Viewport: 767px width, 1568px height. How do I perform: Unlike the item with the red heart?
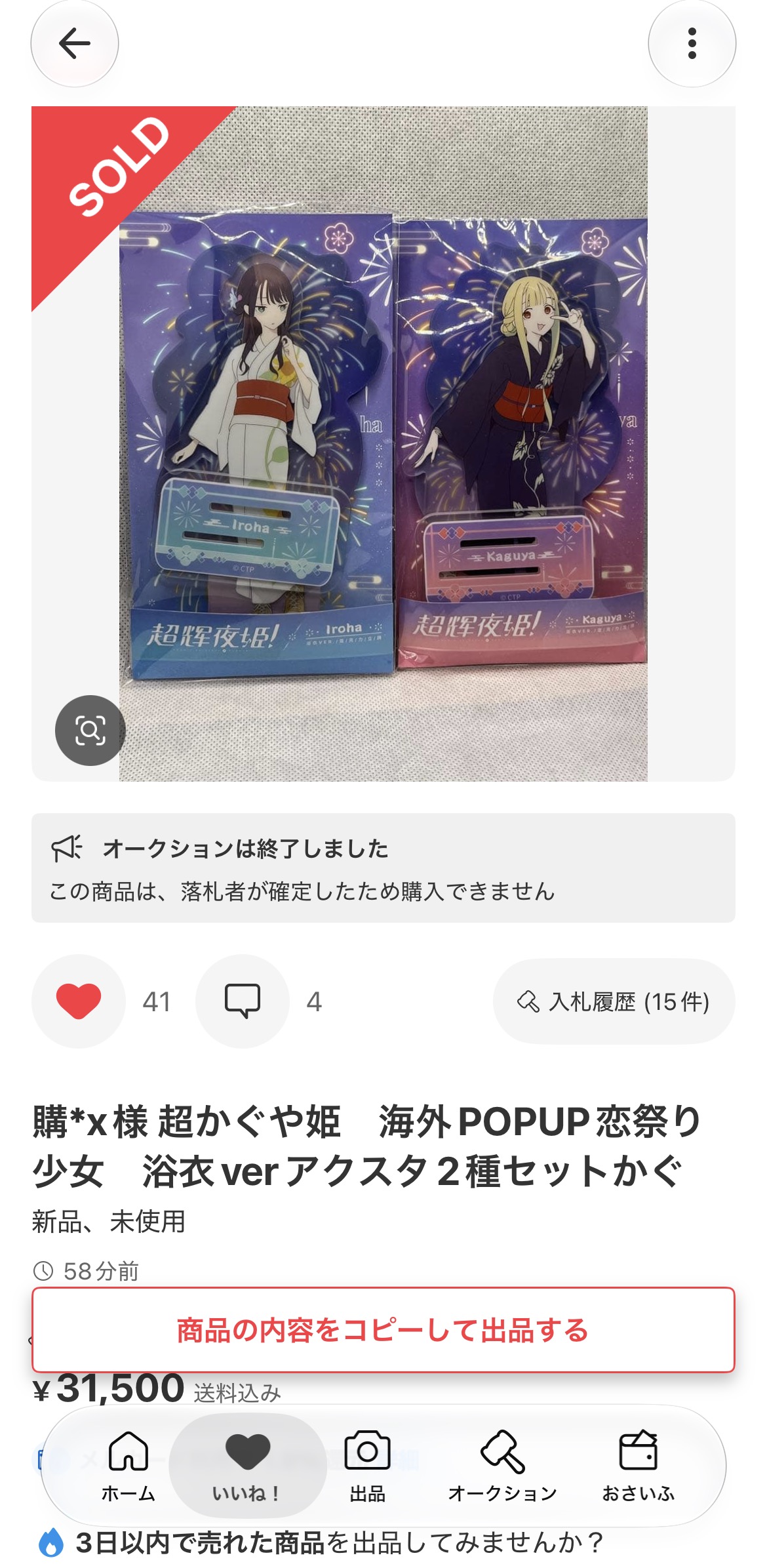(x=79, y=1001)
